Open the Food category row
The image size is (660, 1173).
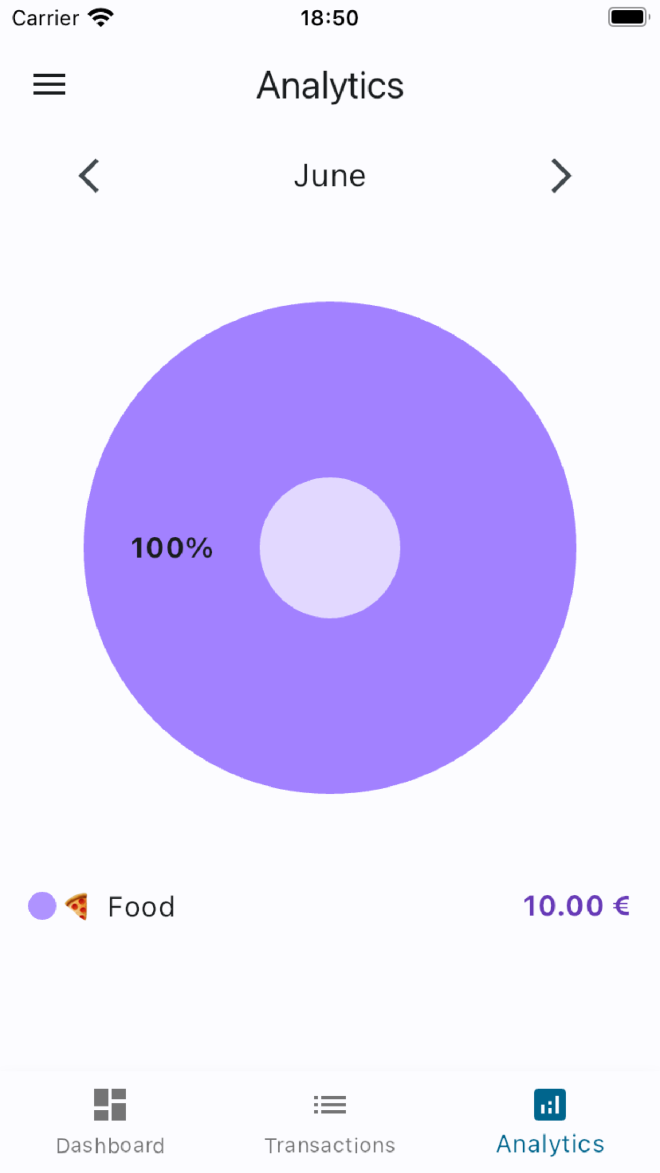330,906
